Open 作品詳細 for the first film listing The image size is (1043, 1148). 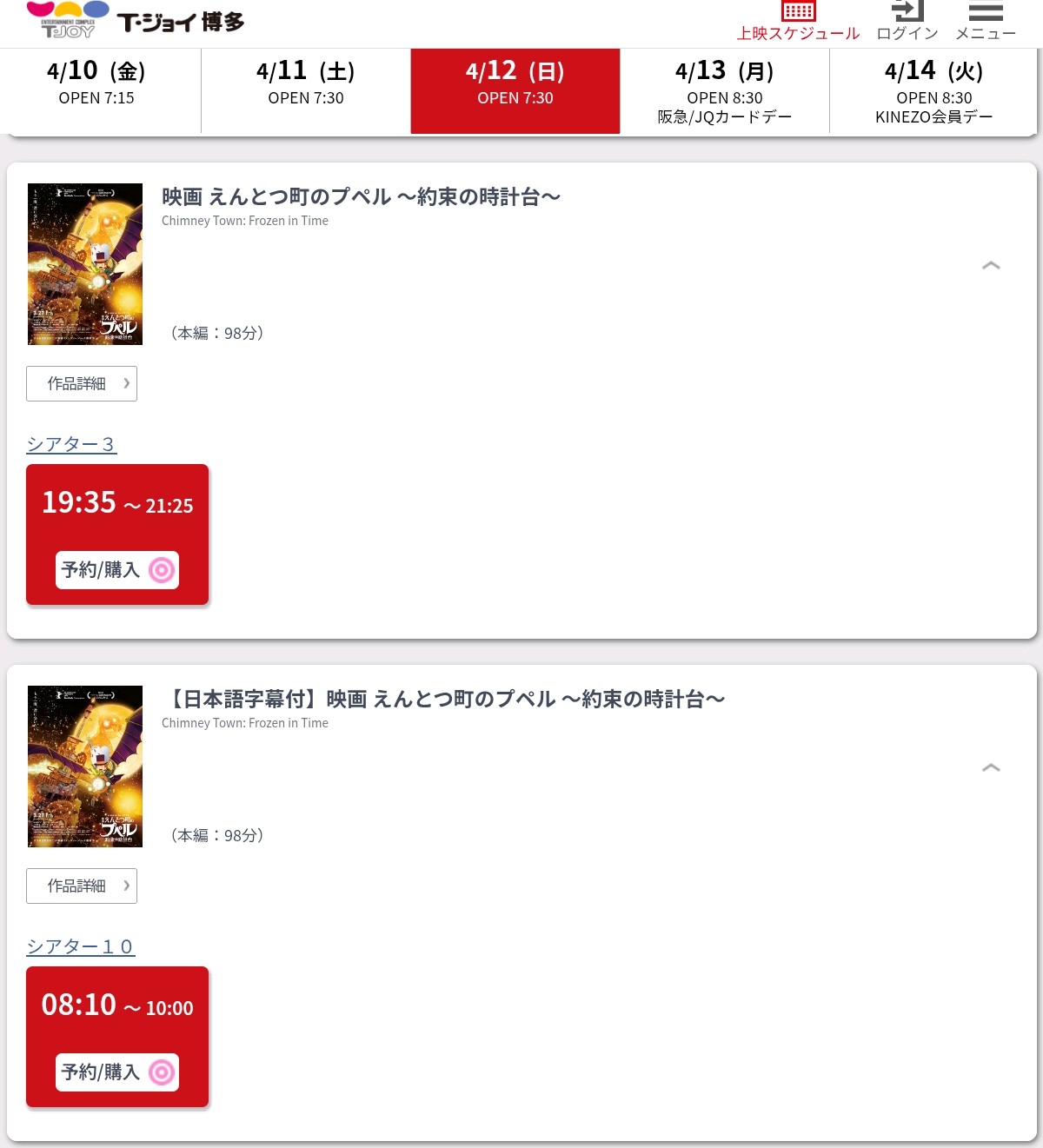point(82,383)
